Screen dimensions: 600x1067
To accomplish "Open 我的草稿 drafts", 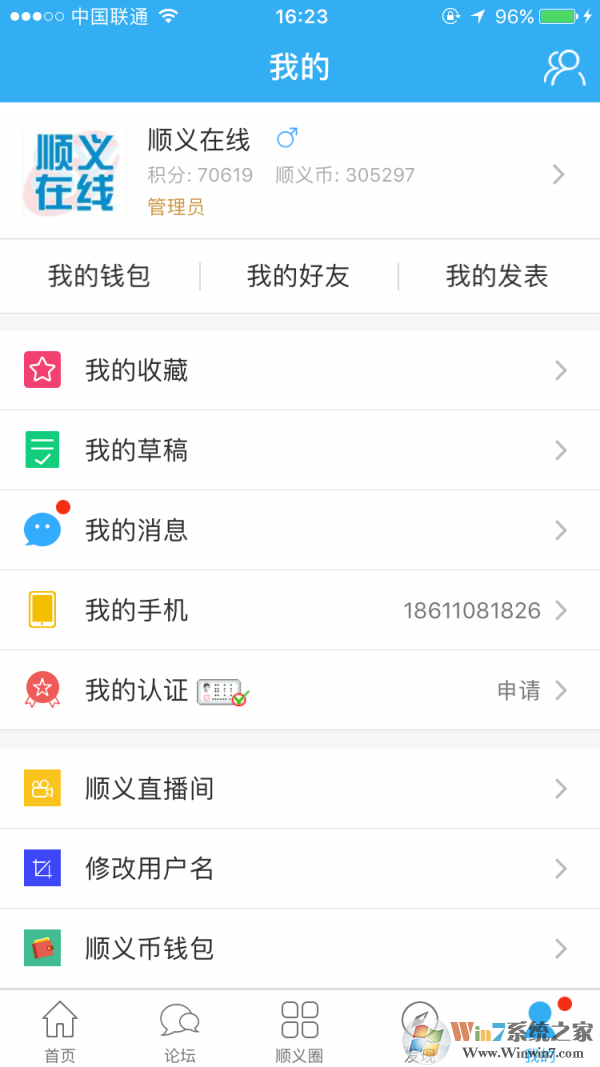I will click(300, 451).
